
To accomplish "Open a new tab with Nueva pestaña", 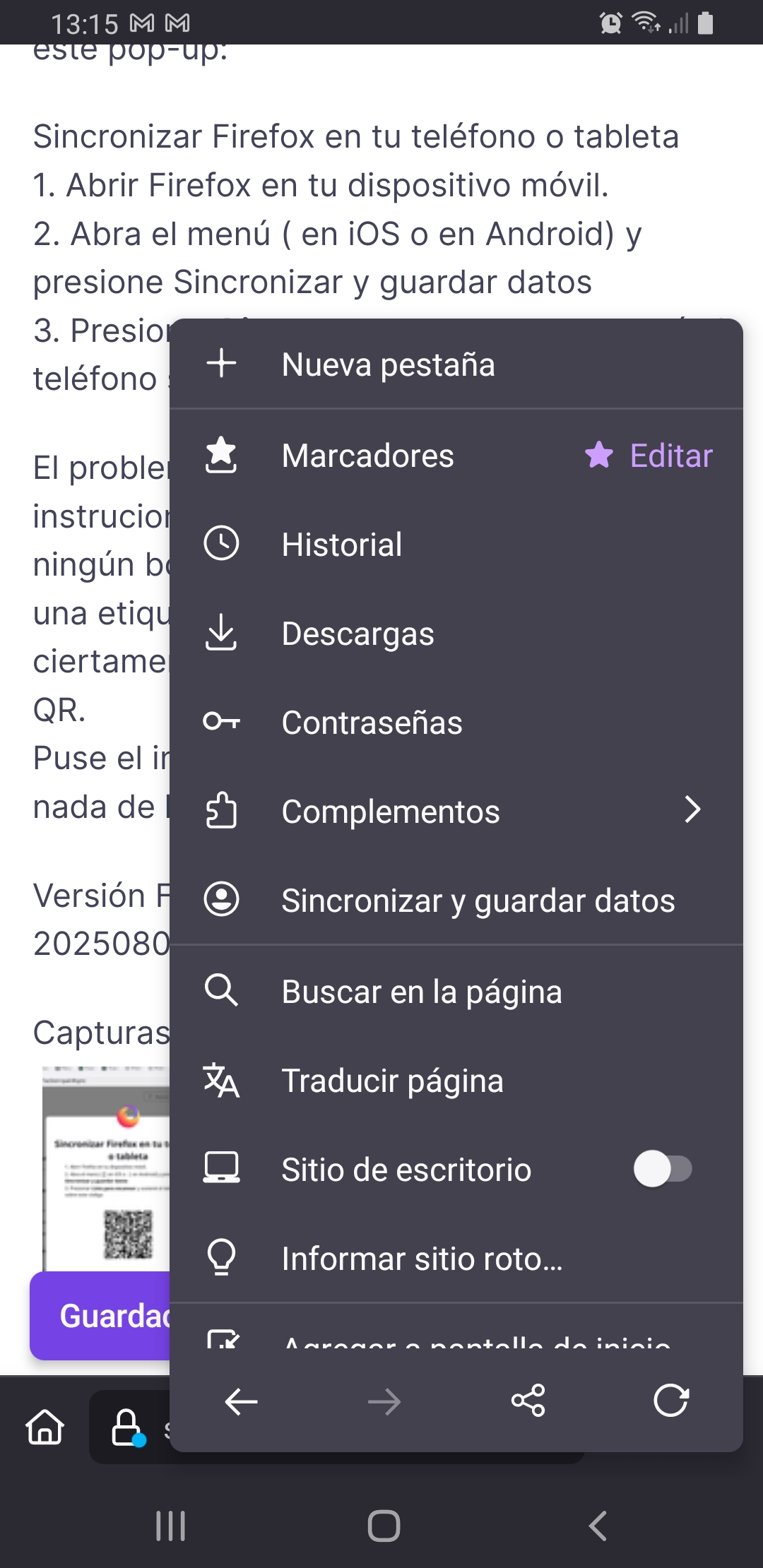I will pos(387,364).
